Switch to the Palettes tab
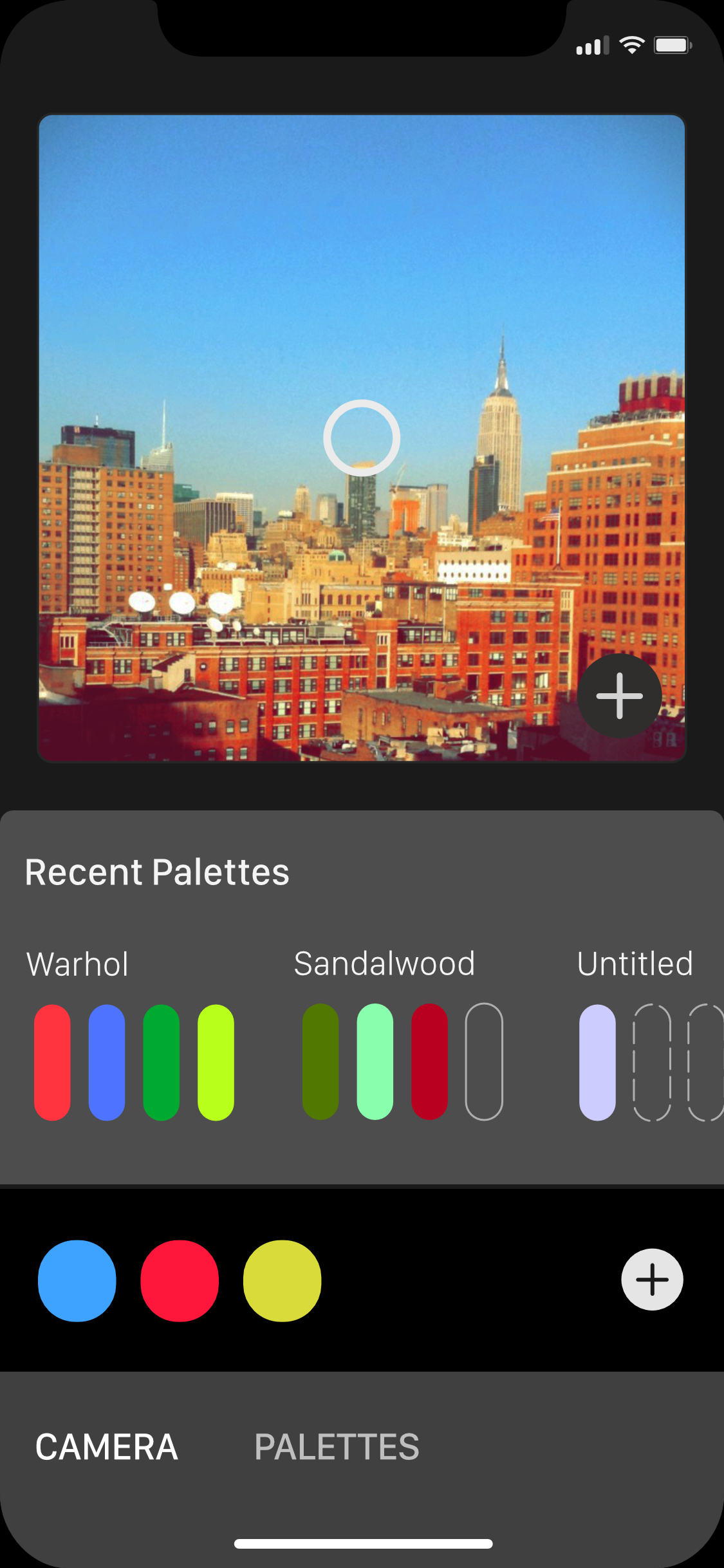Image resolution: width=724 pixels, height=1568 pixels. 337,1447
